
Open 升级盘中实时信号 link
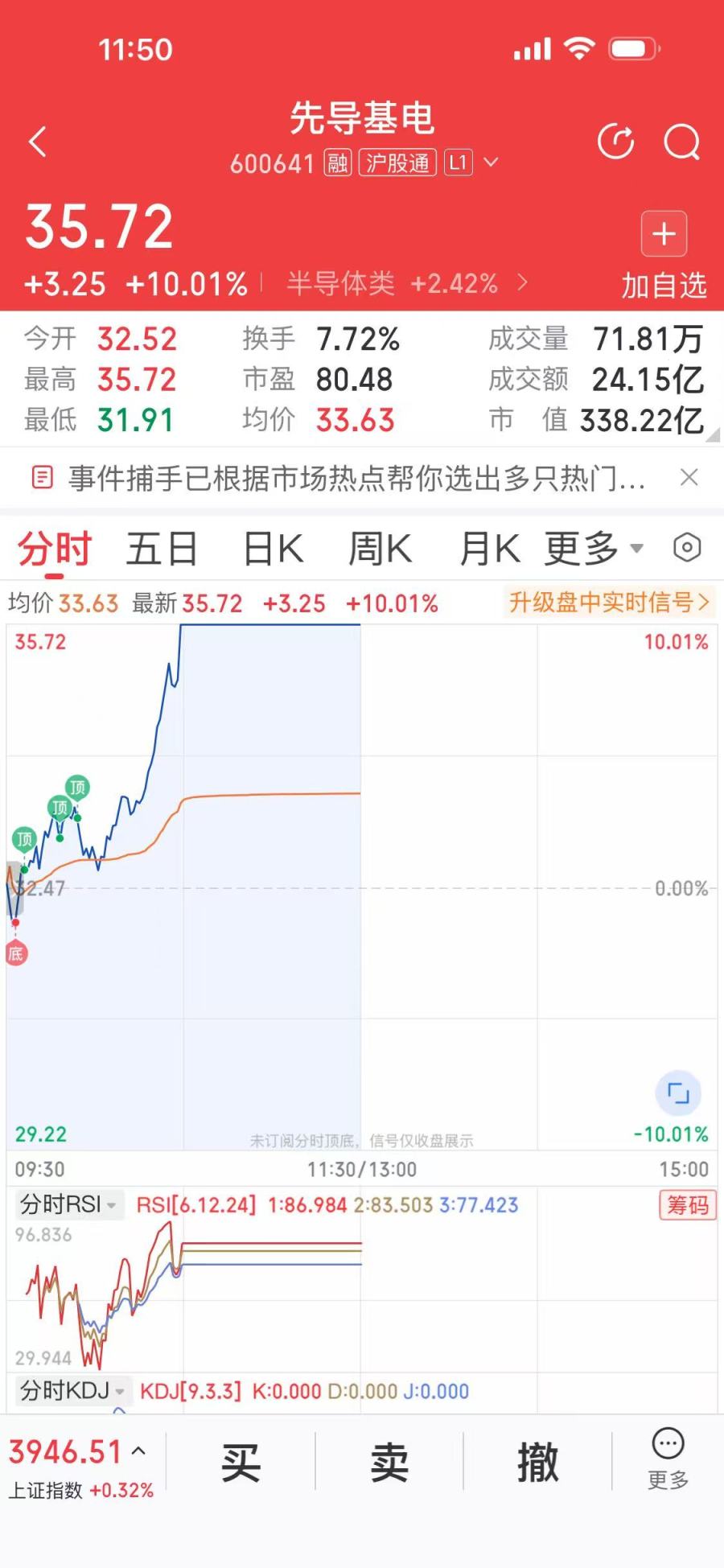point(609,602)
